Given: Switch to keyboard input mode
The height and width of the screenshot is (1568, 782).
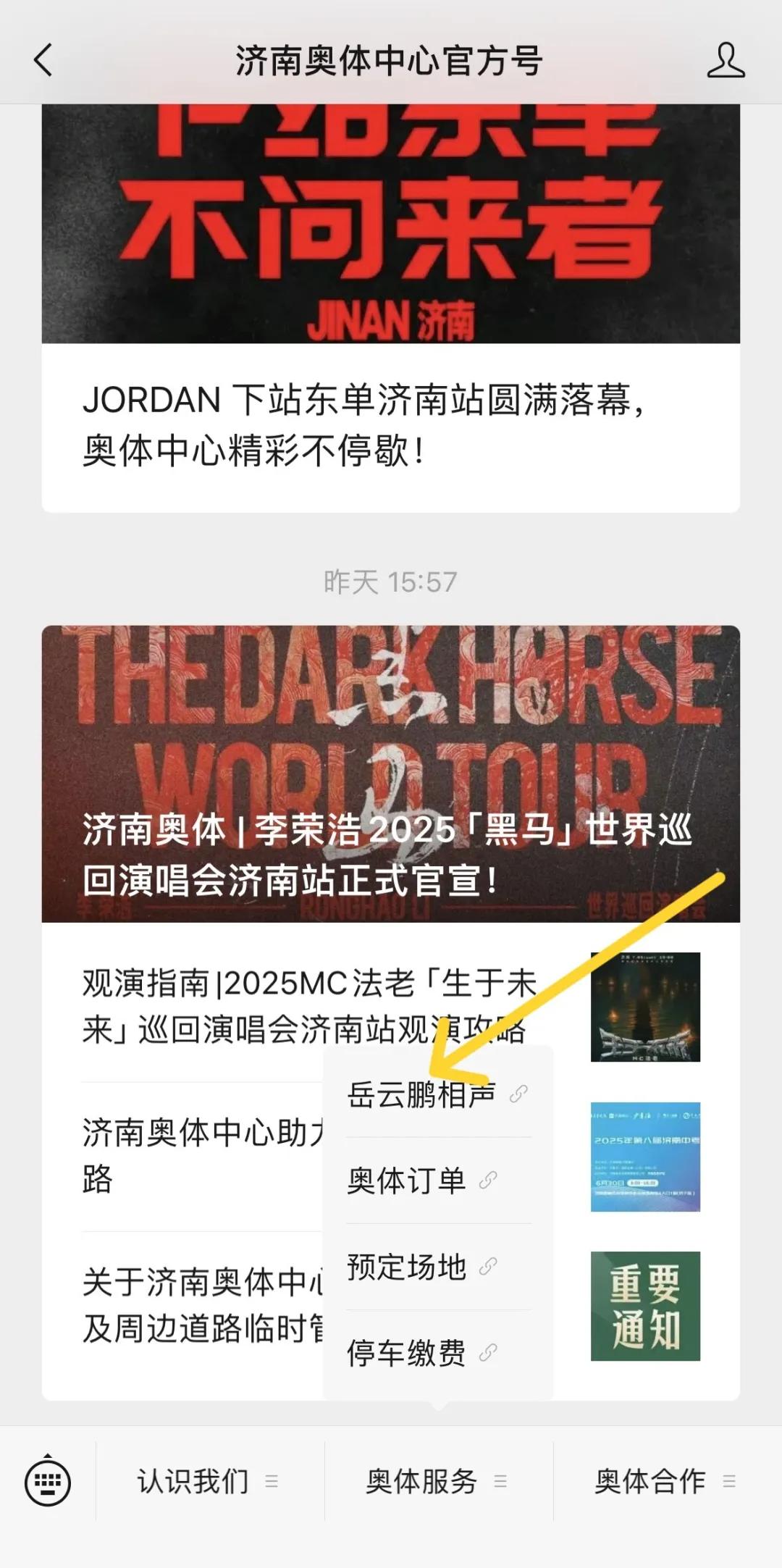Looking at the screenshot, I should coord(48,1482).
